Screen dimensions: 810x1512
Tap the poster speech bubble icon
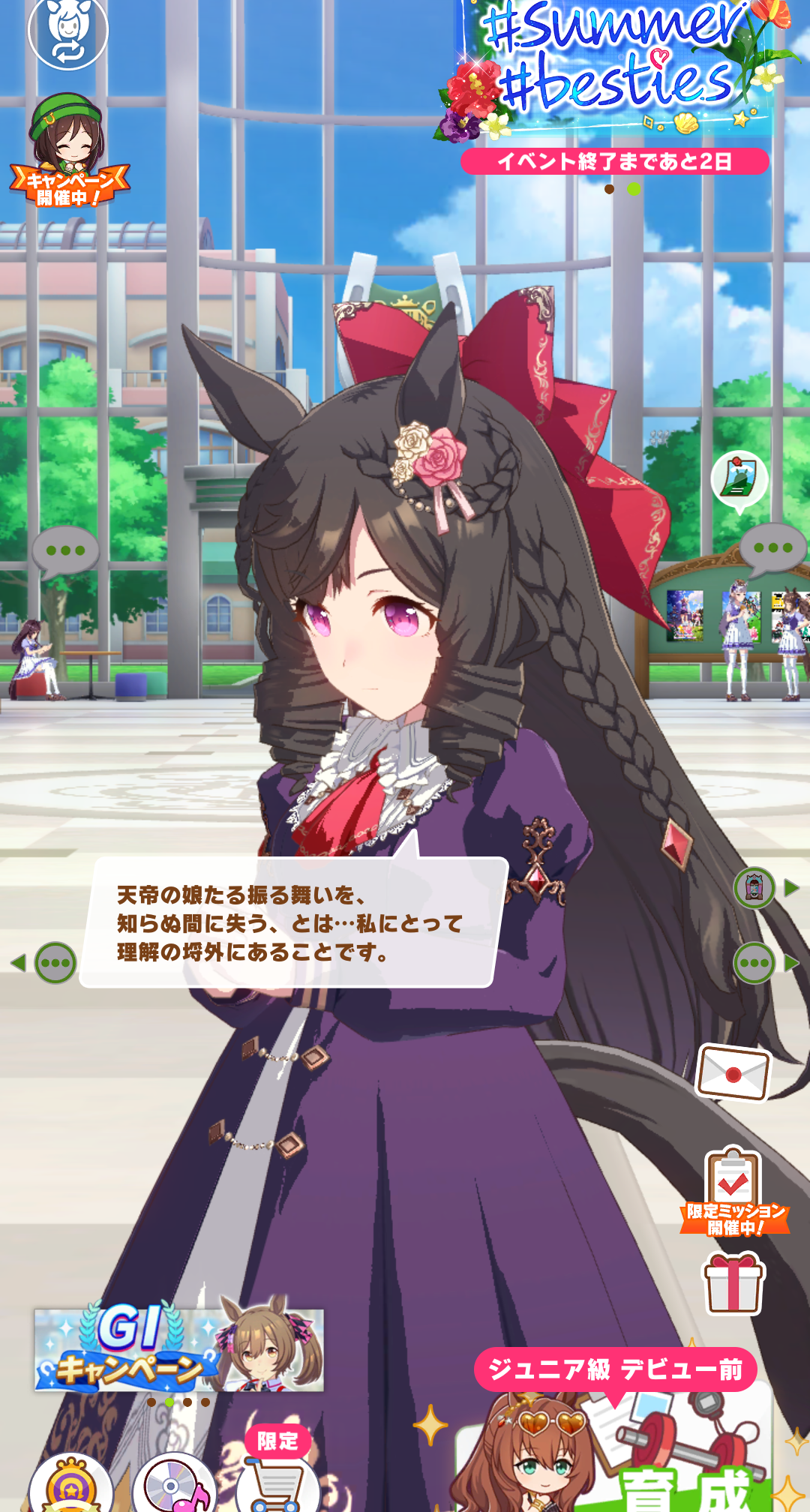coord(739,480)
